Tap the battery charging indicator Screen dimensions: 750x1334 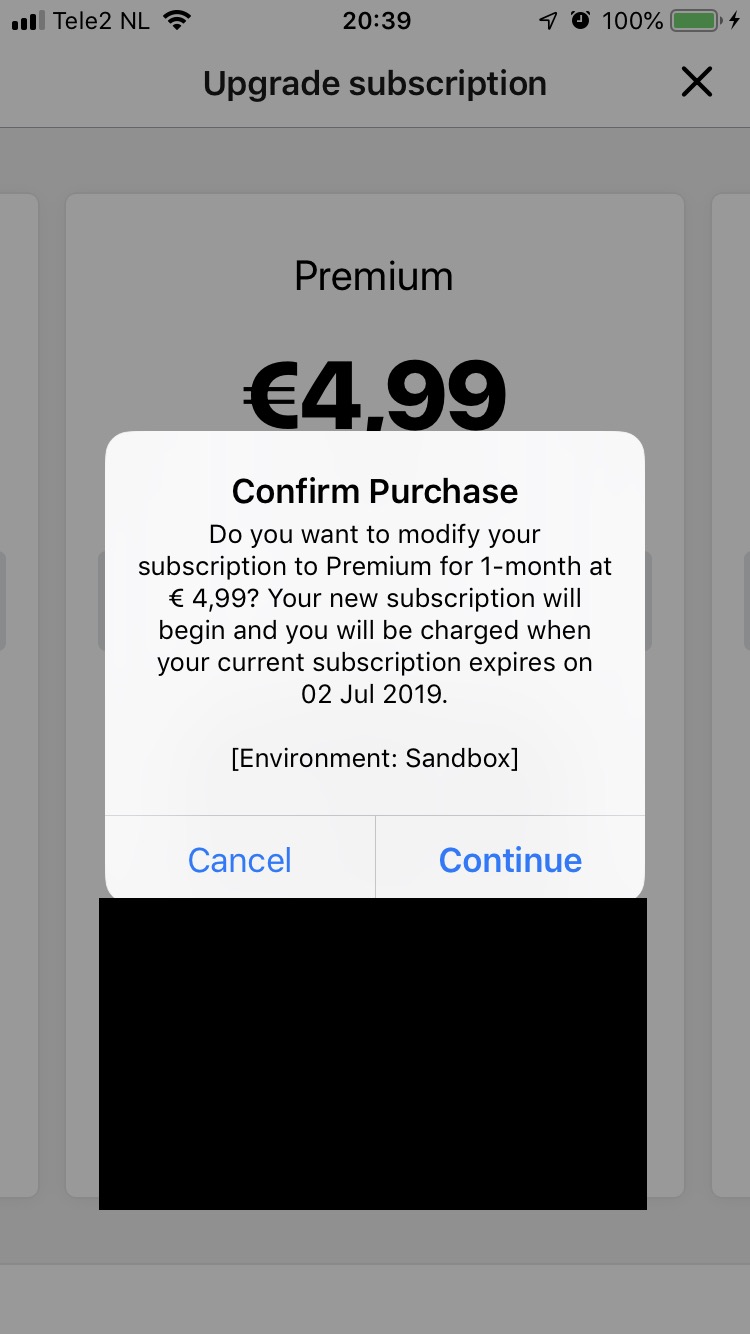coord(694,18)
